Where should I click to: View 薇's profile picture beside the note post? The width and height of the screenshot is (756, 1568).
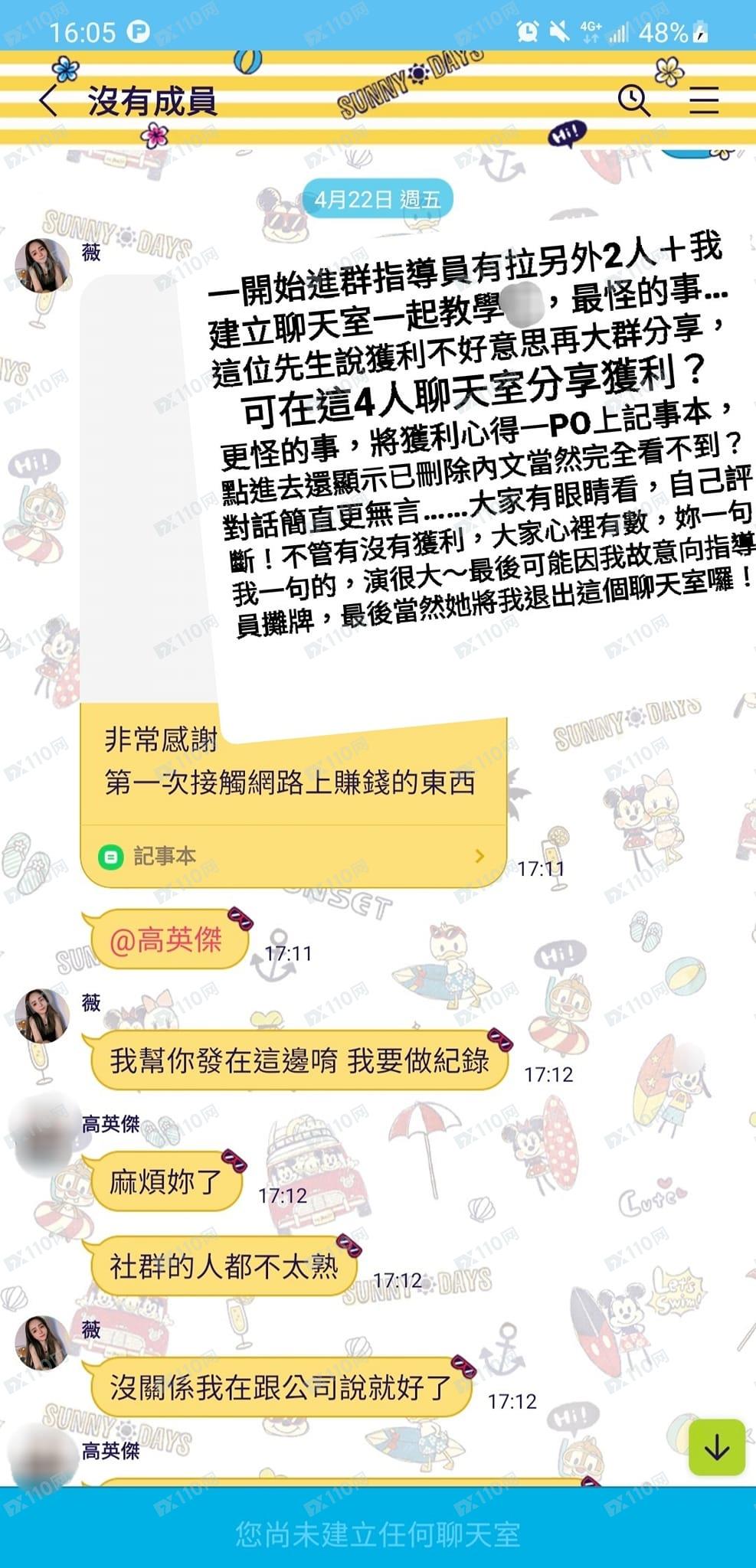(42, 266)
